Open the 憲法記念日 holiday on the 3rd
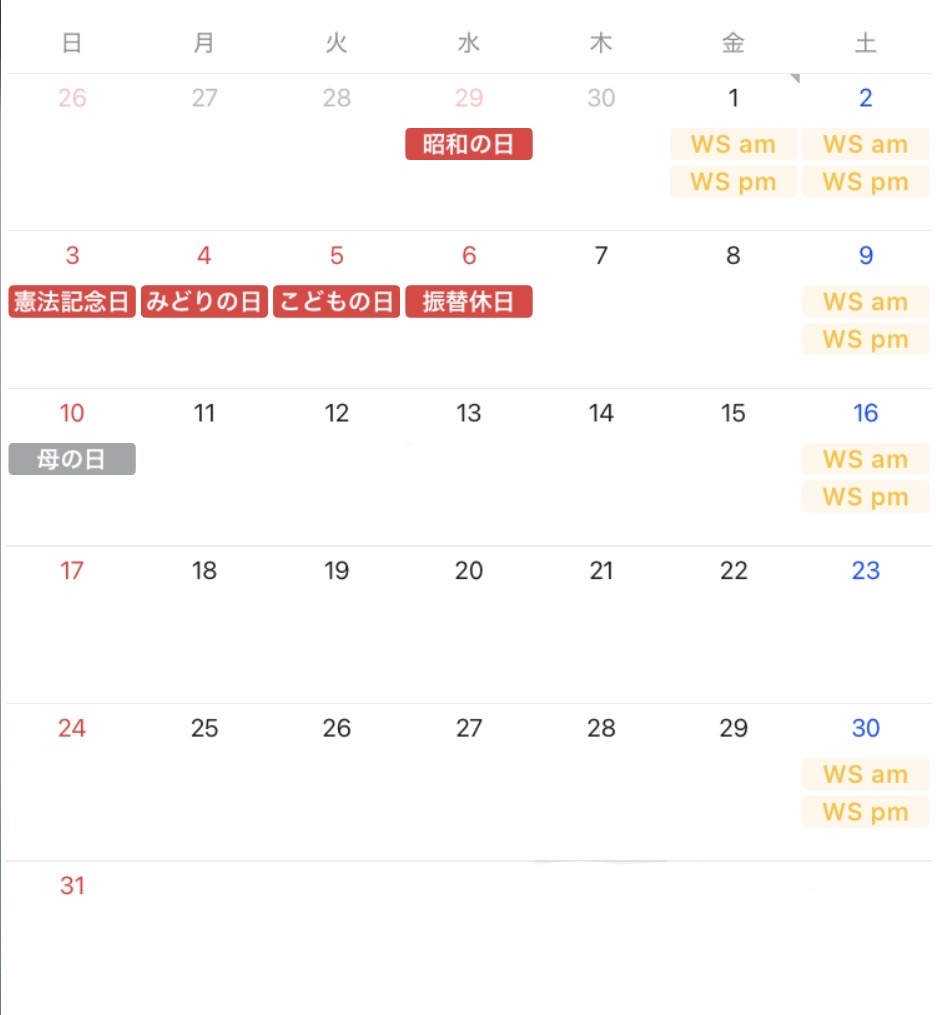 coord(72,302)
